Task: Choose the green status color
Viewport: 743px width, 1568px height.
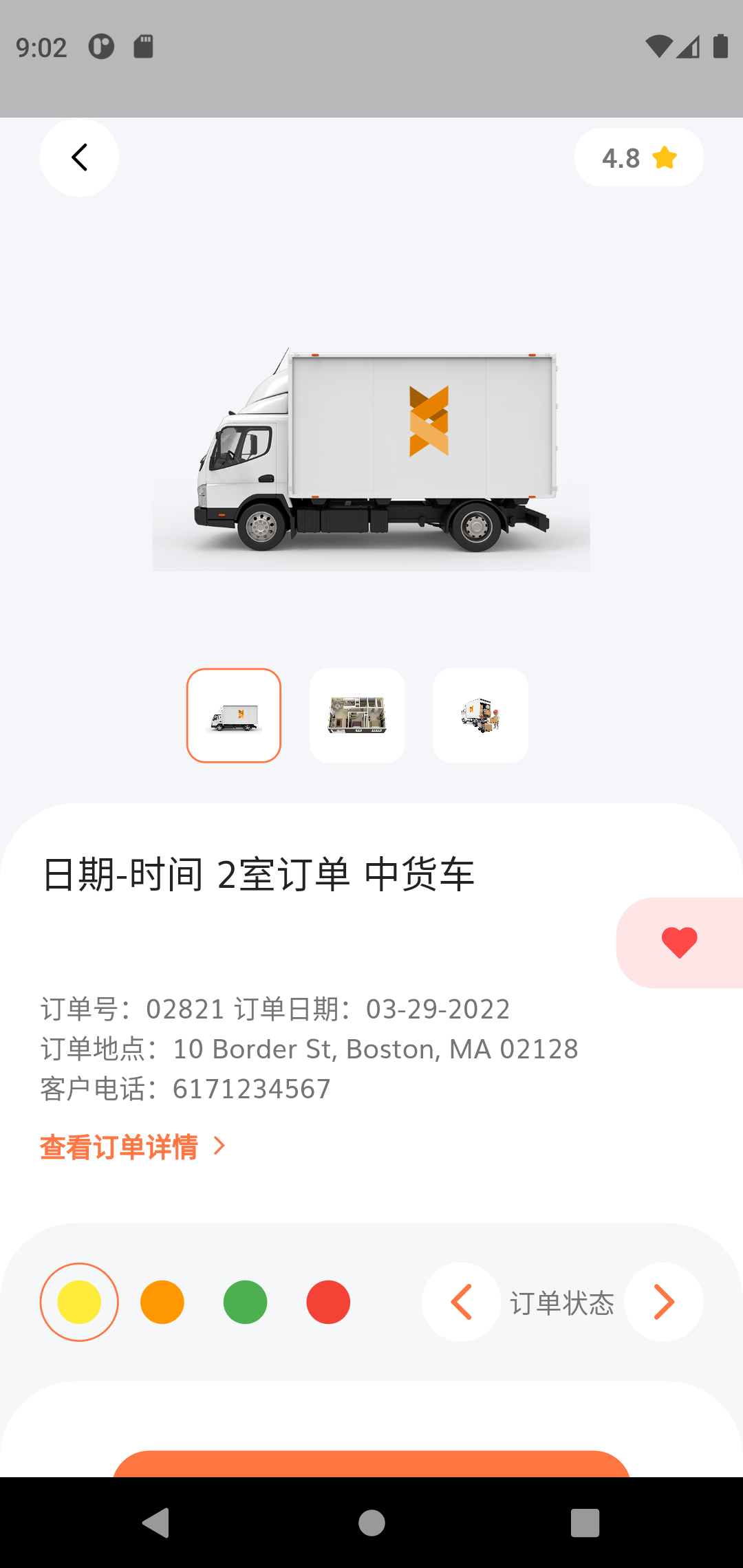Action: pyautogui.click(x=245, y=1302)
